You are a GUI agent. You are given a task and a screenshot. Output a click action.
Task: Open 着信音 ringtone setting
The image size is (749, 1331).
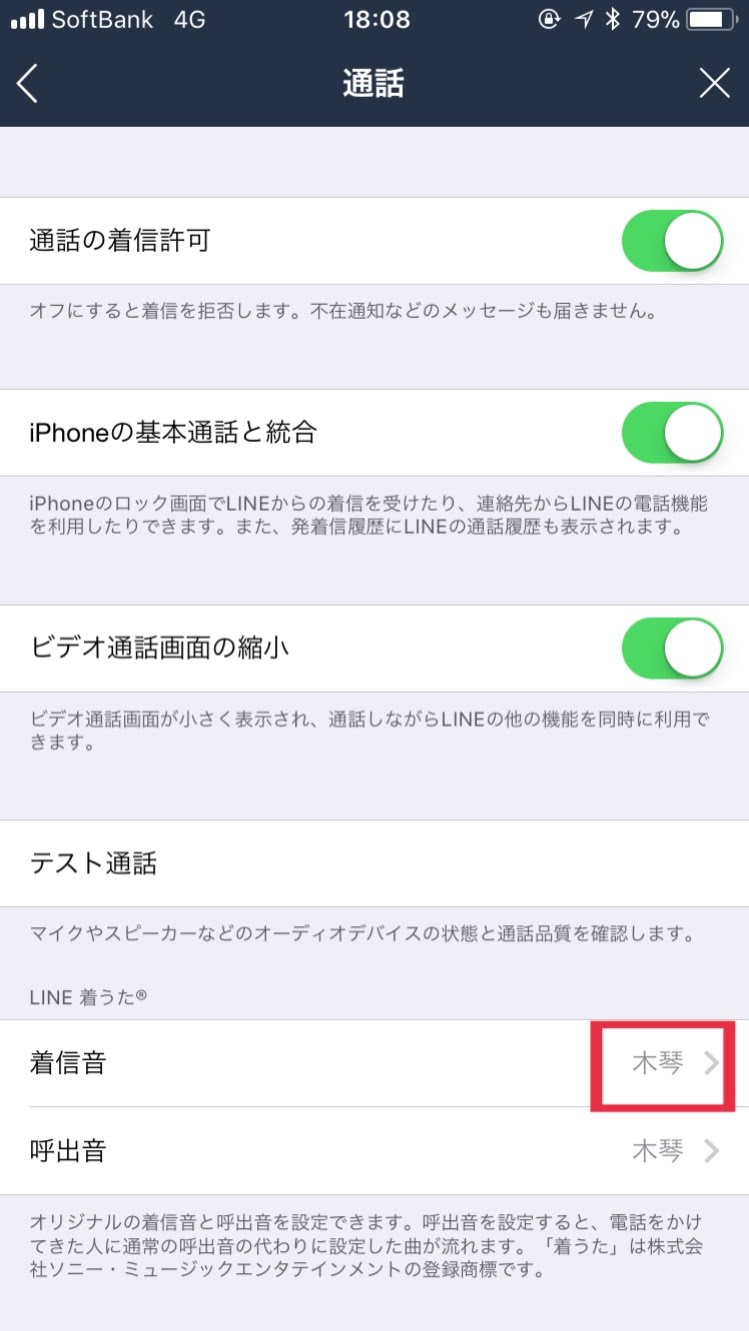(x=374, y=1063)
